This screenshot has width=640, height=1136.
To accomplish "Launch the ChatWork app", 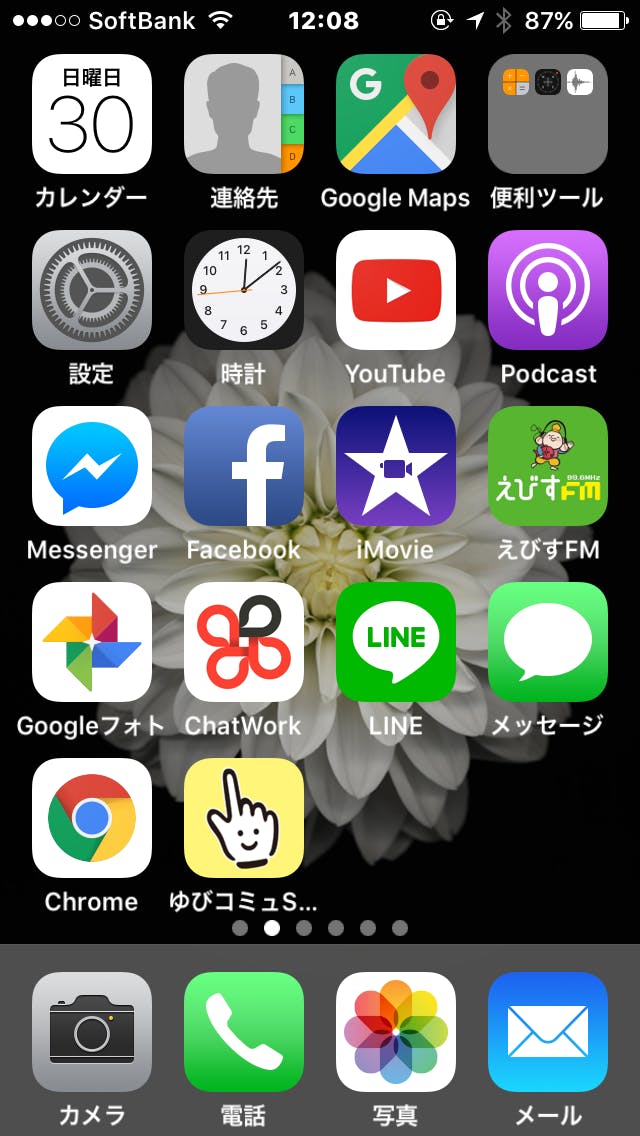I will [x=244, y=642].
